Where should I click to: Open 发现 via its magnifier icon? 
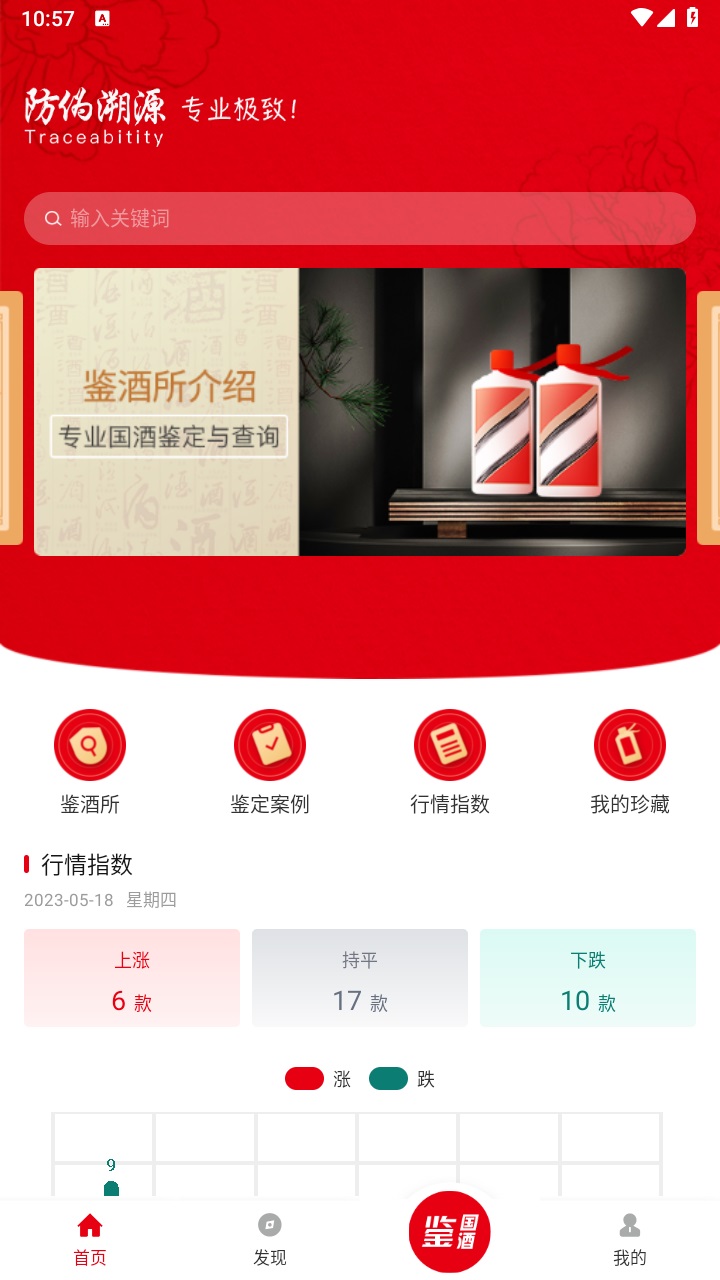(x=269, y=1224)
